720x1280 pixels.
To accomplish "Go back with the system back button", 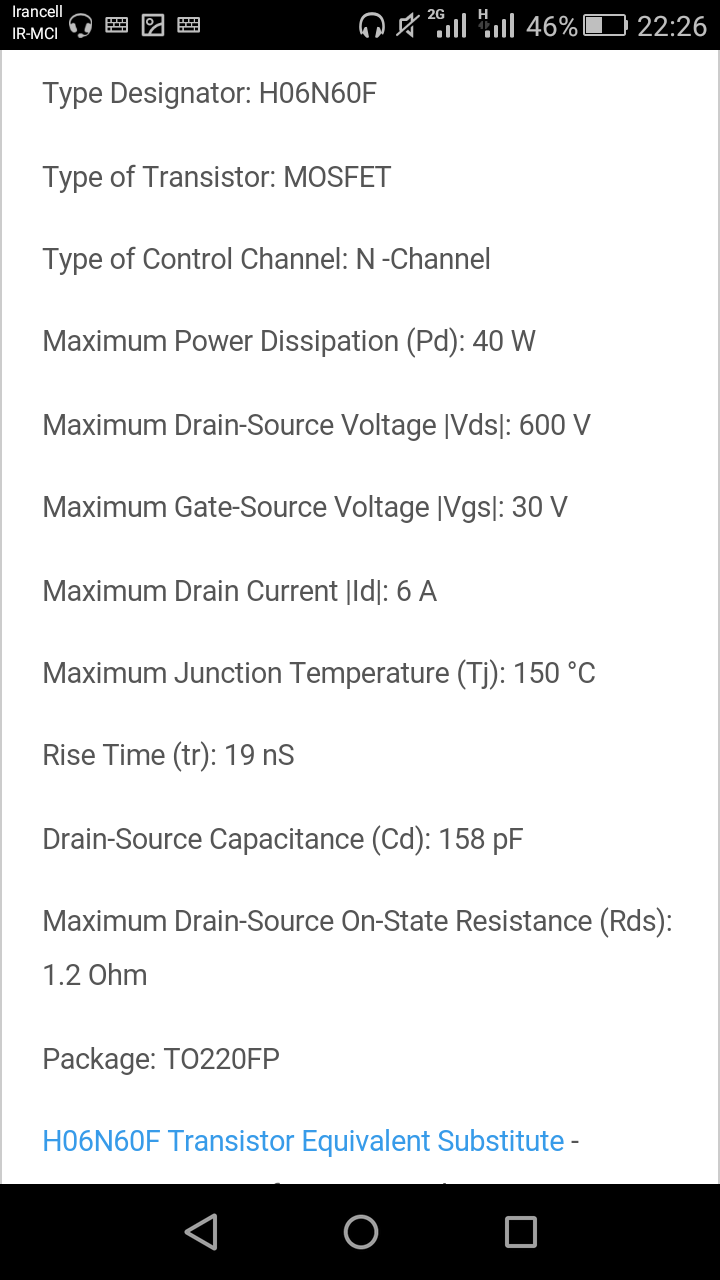I will tap(201, 1232).
